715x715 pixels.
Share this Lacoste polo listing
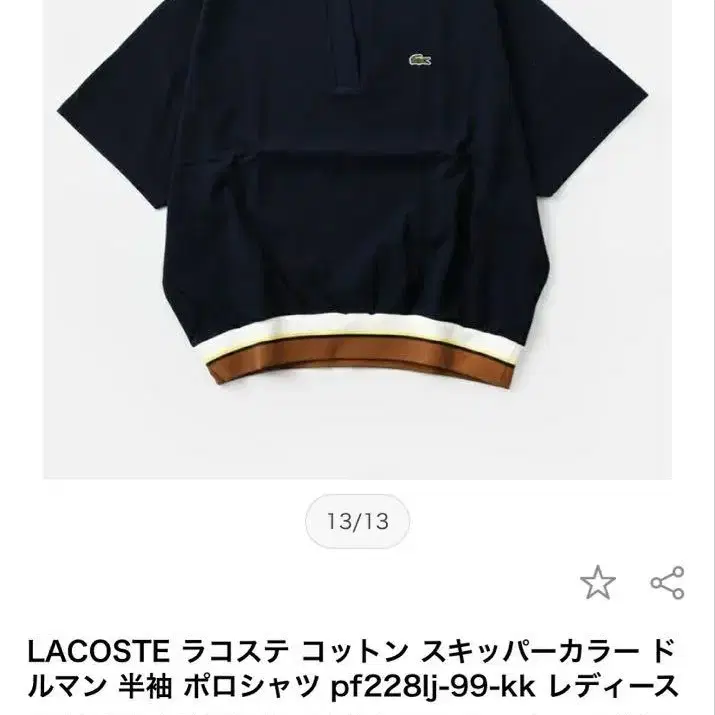[667, 582]
